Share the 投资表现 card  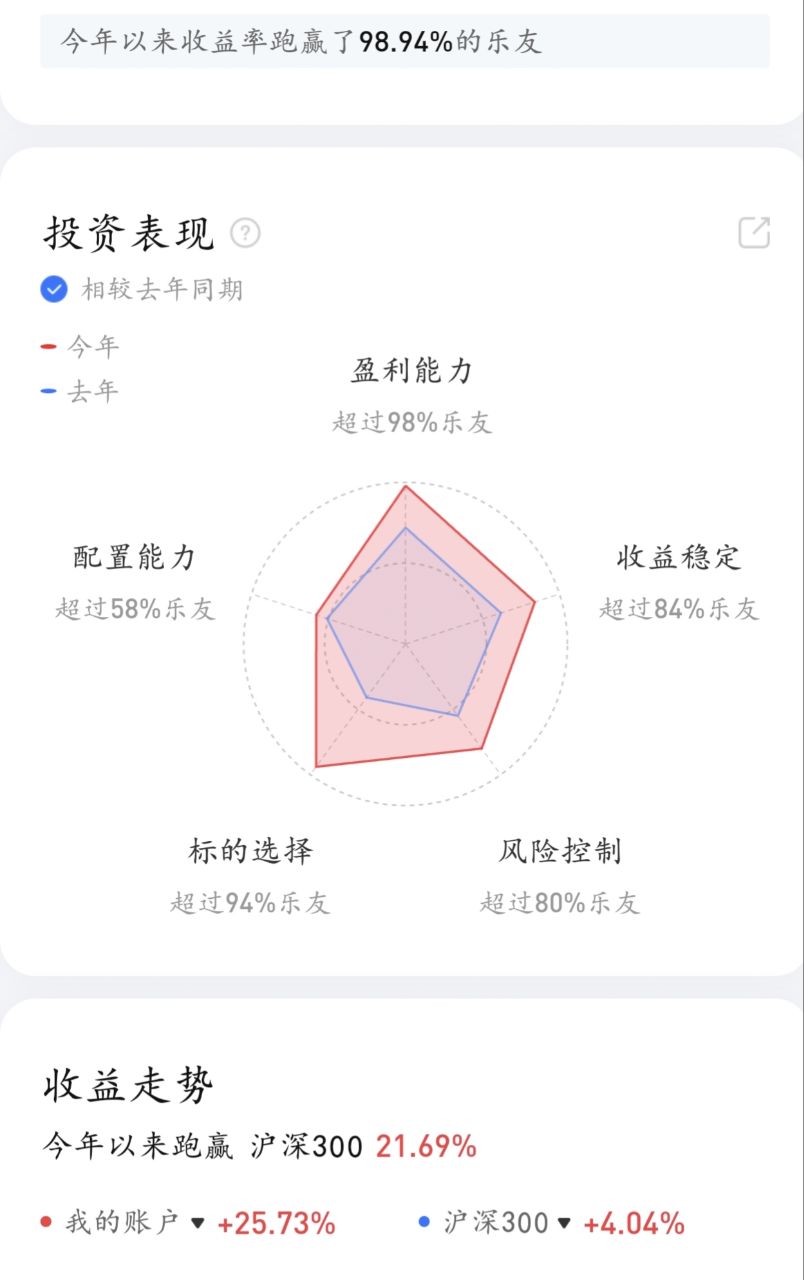pos(754,232)
